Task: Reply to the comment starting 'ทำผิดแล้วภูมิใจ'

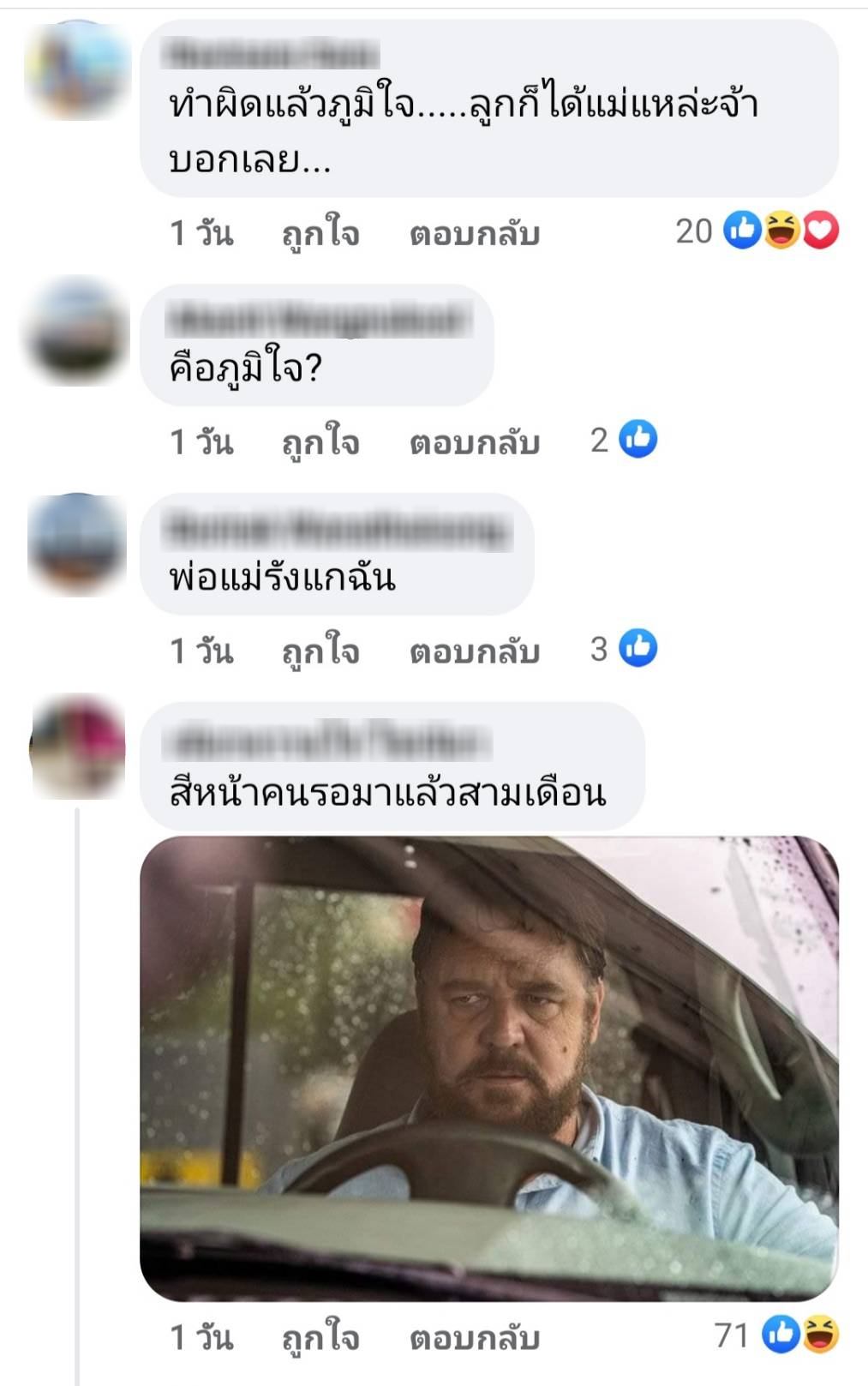Action: tap(474, 233)
